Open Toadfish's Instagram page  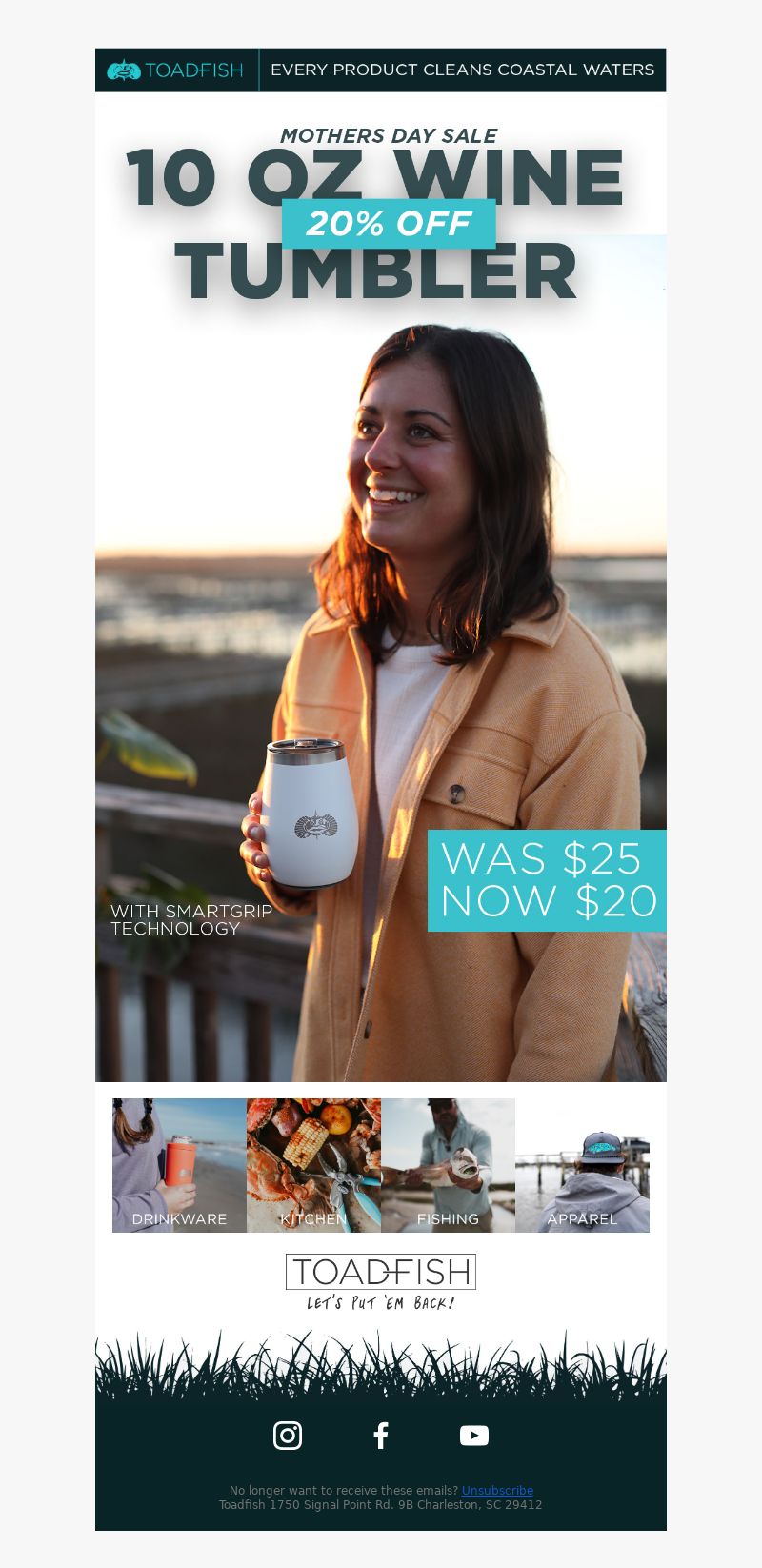[x=288, y=1435]
